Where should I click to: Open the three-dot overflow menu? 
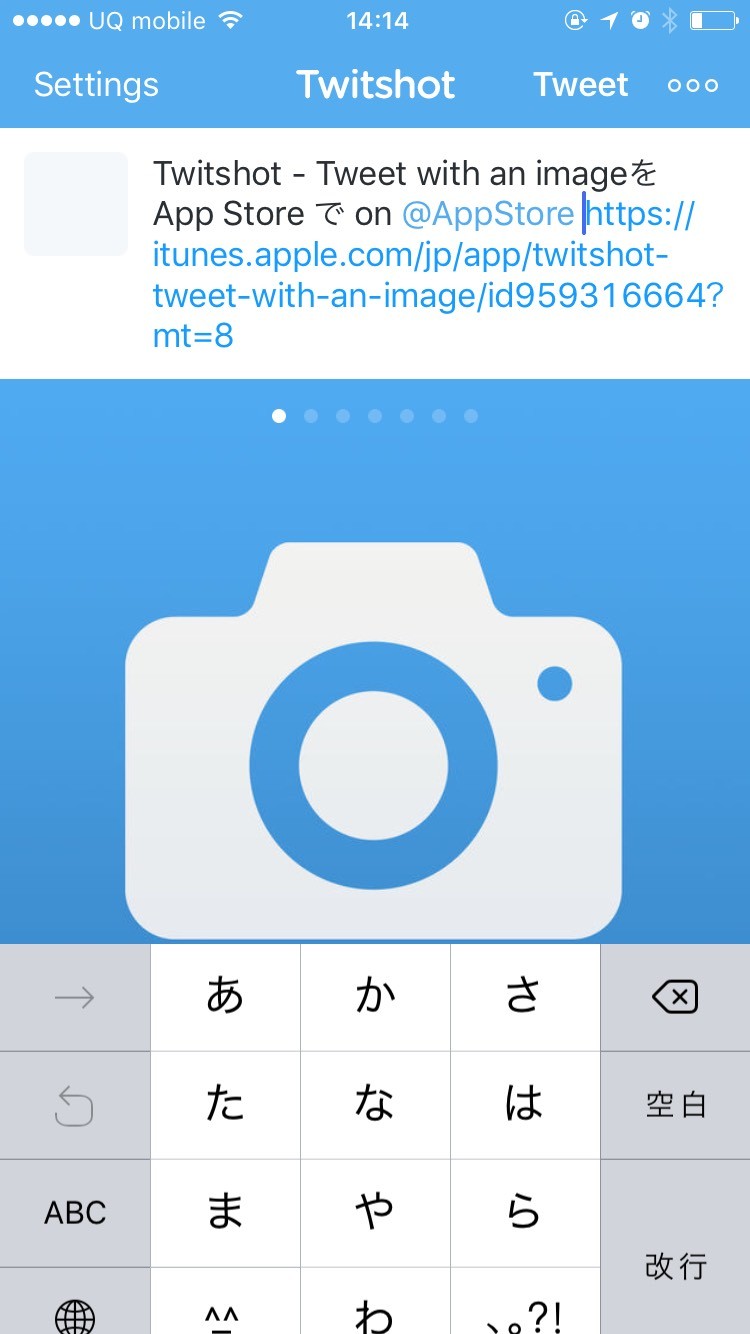693,86
